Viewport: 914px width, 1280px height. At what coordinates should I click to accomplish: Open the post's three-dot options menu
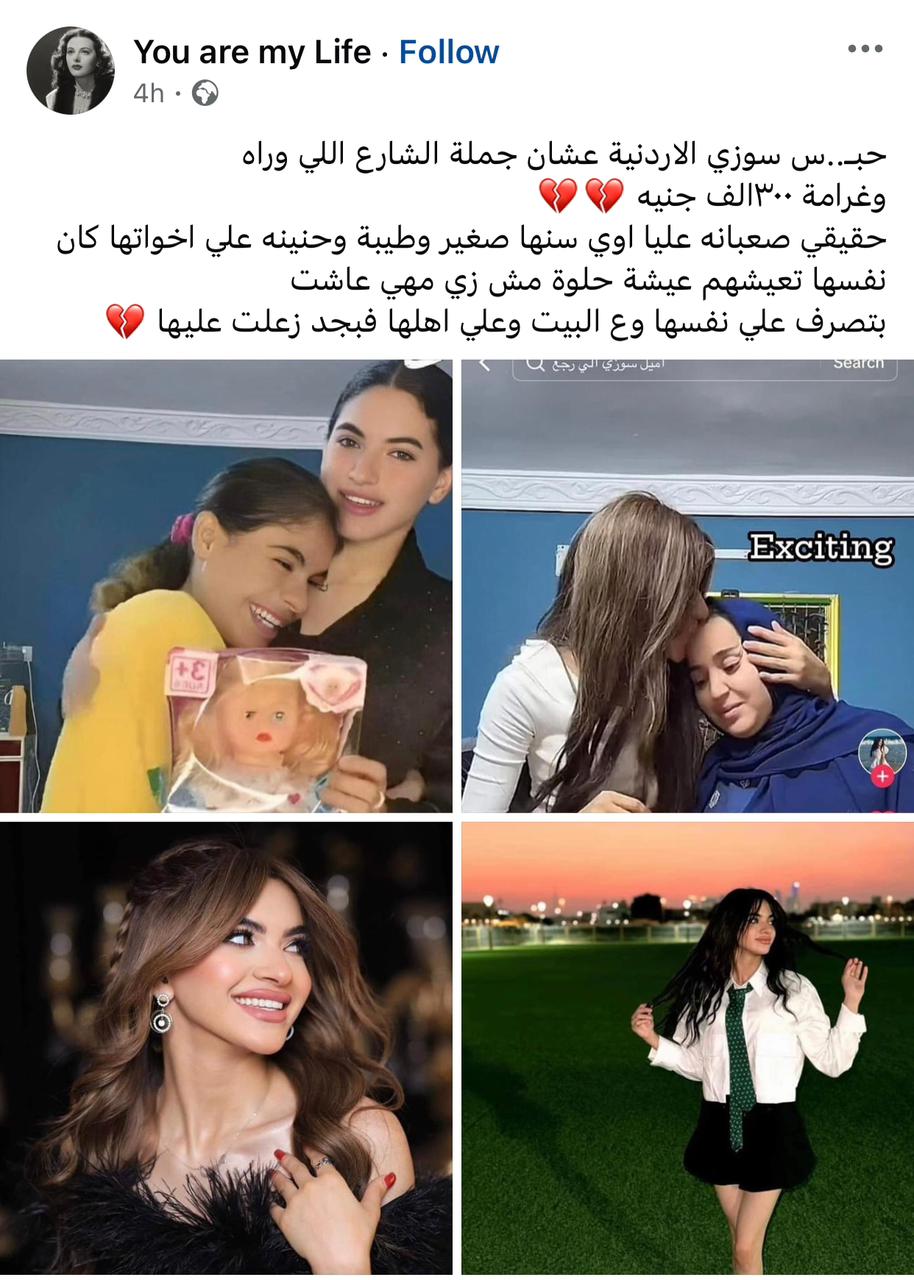tap(864, 48)
